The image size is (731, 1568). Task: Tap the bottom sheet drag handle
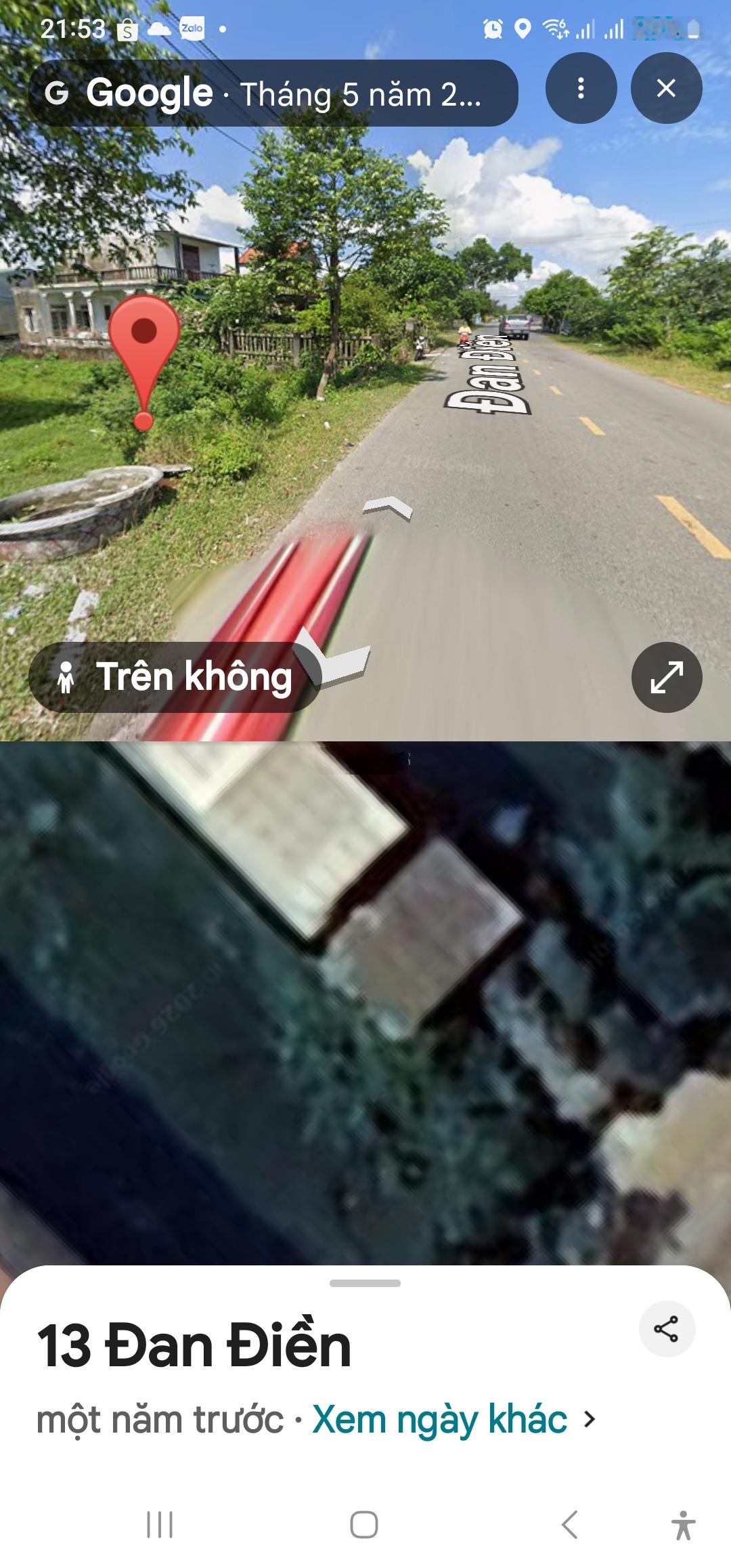click(x=365, y=1283)
